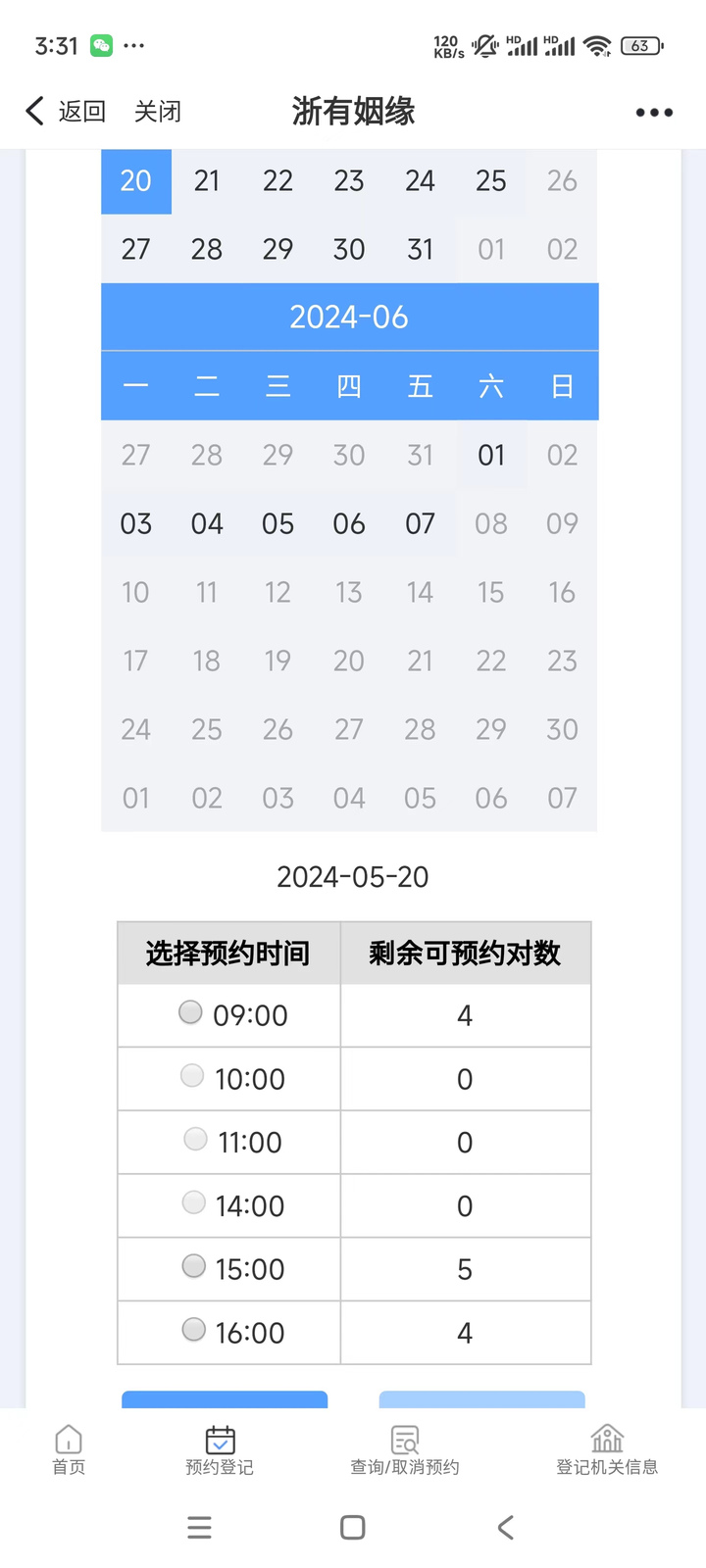Tap the system home button
This screenshot has height=1568, width=706.
click(353, 1527)
